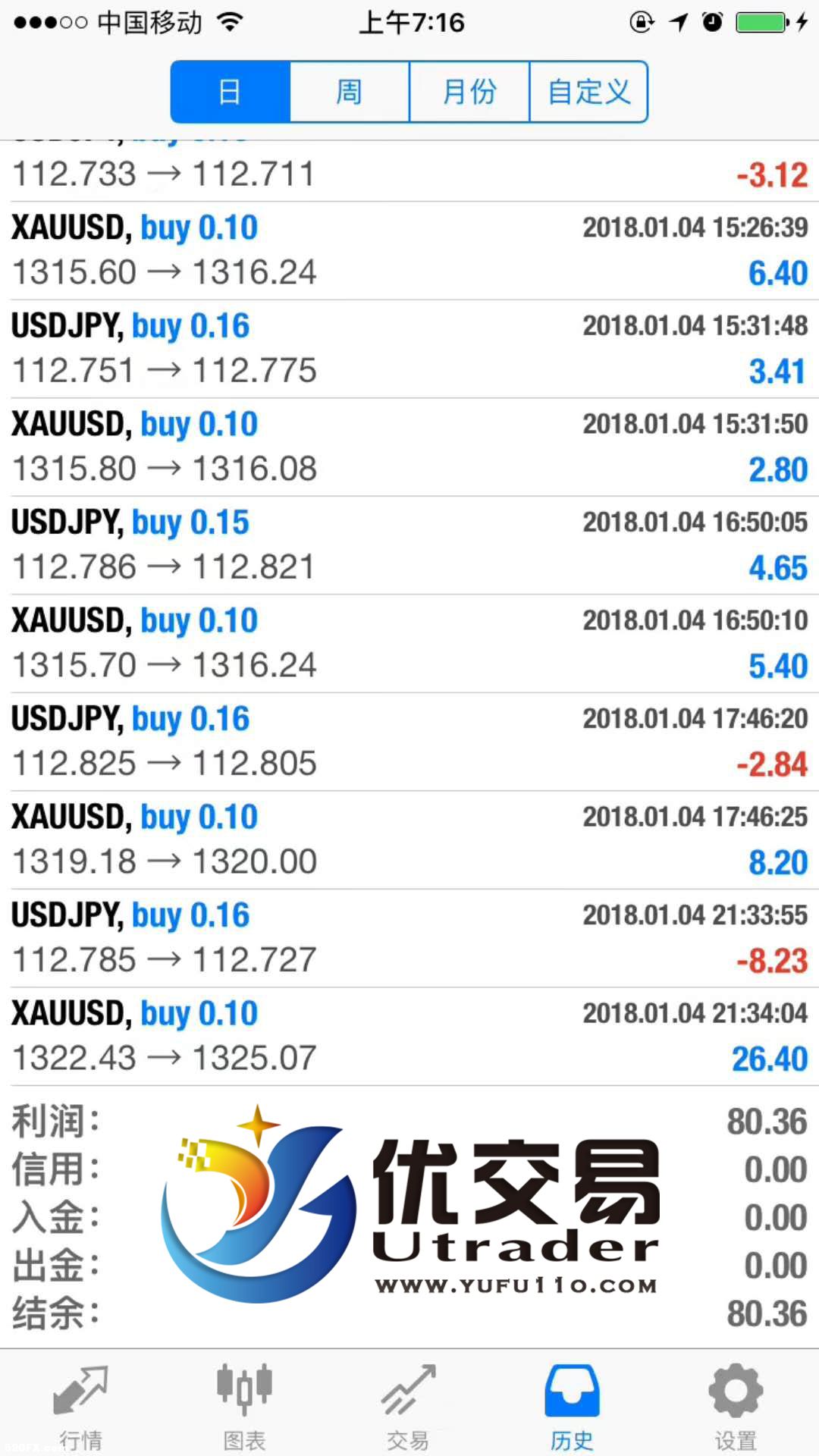Switch to the 月份 (month) tab

click(x=469, y=92)
